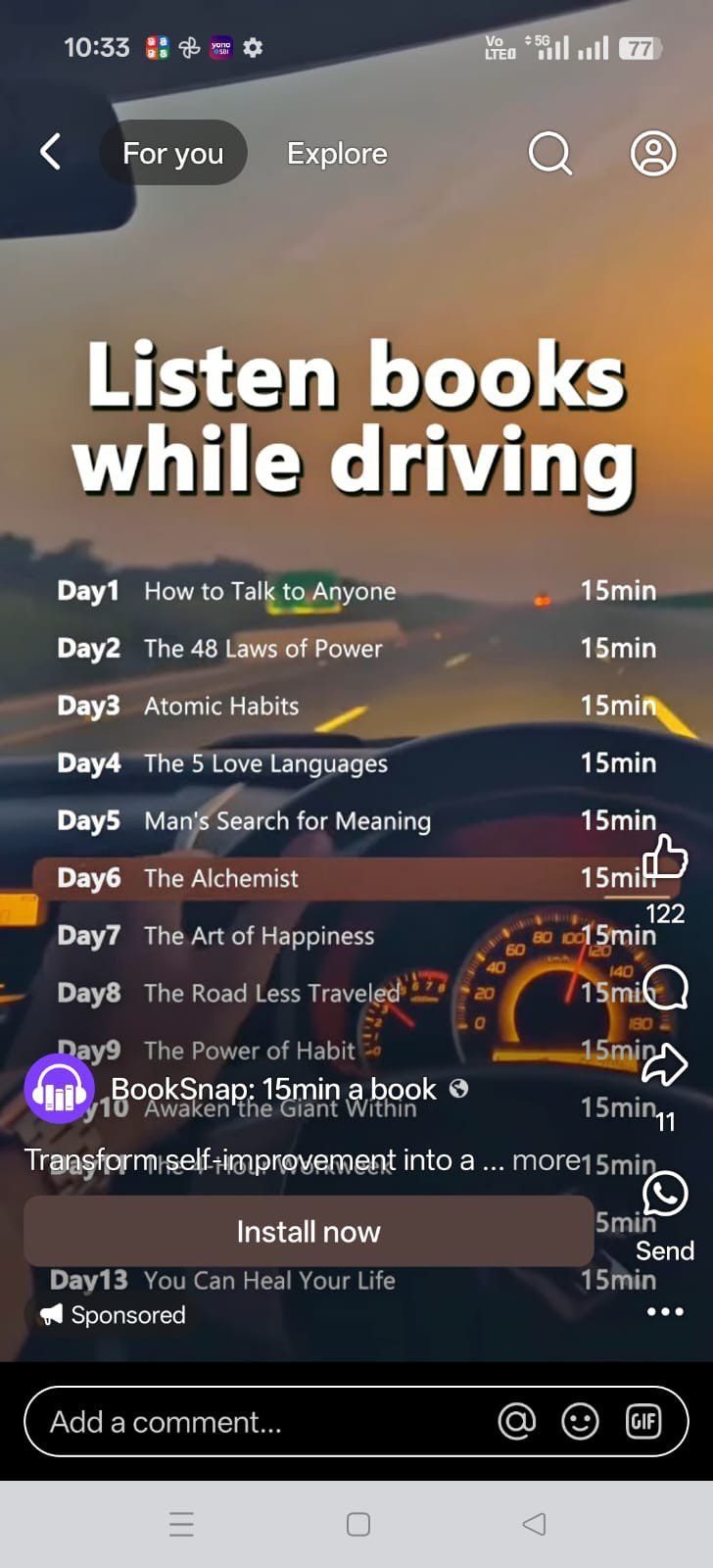
Task: Switch to the Explore tab
Action: [337, 153]
